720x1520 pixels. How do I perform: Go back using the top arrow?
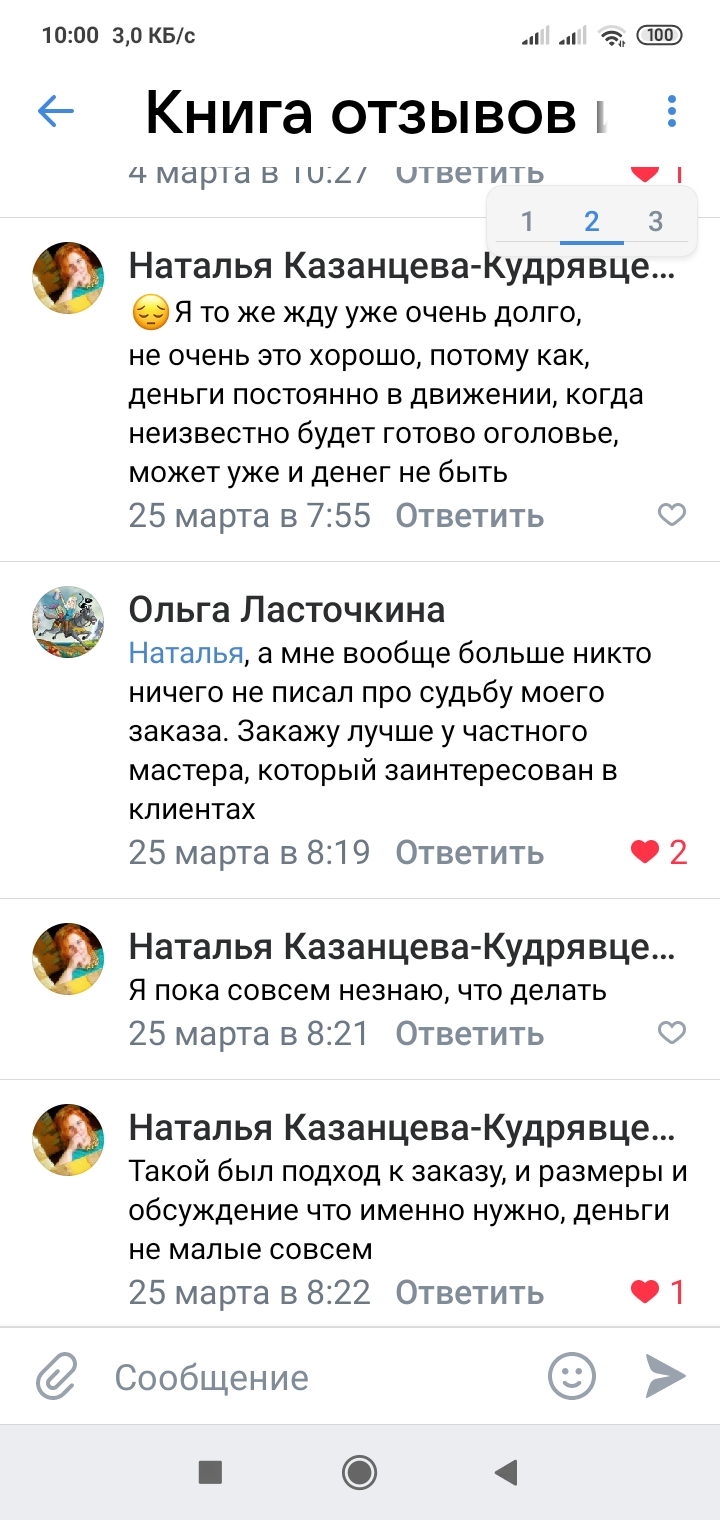click(56, 111)
